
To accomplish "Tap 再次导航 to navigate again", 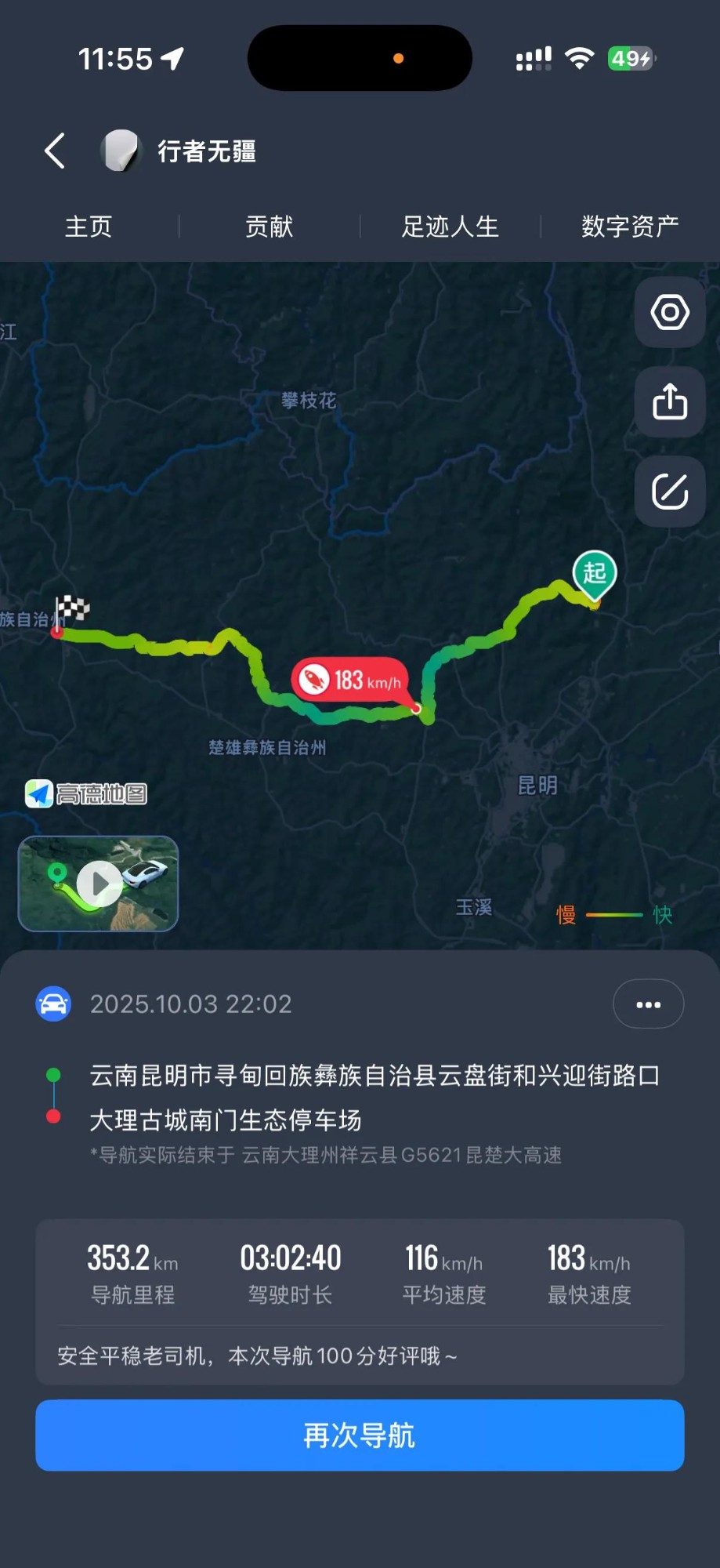I will pyautogui.click(x=360, y=1436).
